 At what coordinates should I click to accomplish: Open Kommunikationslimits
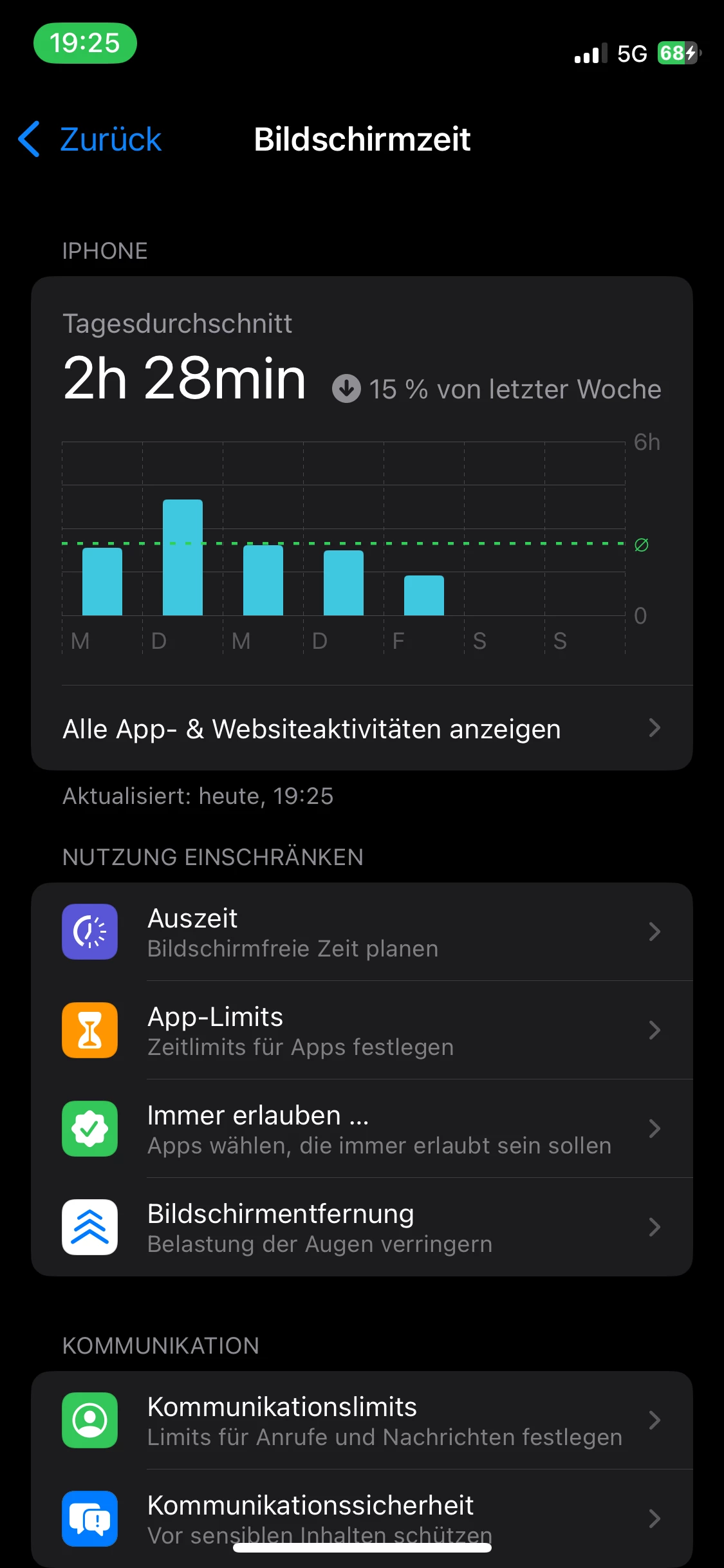pyautogui.click(x=362, y=1421)
